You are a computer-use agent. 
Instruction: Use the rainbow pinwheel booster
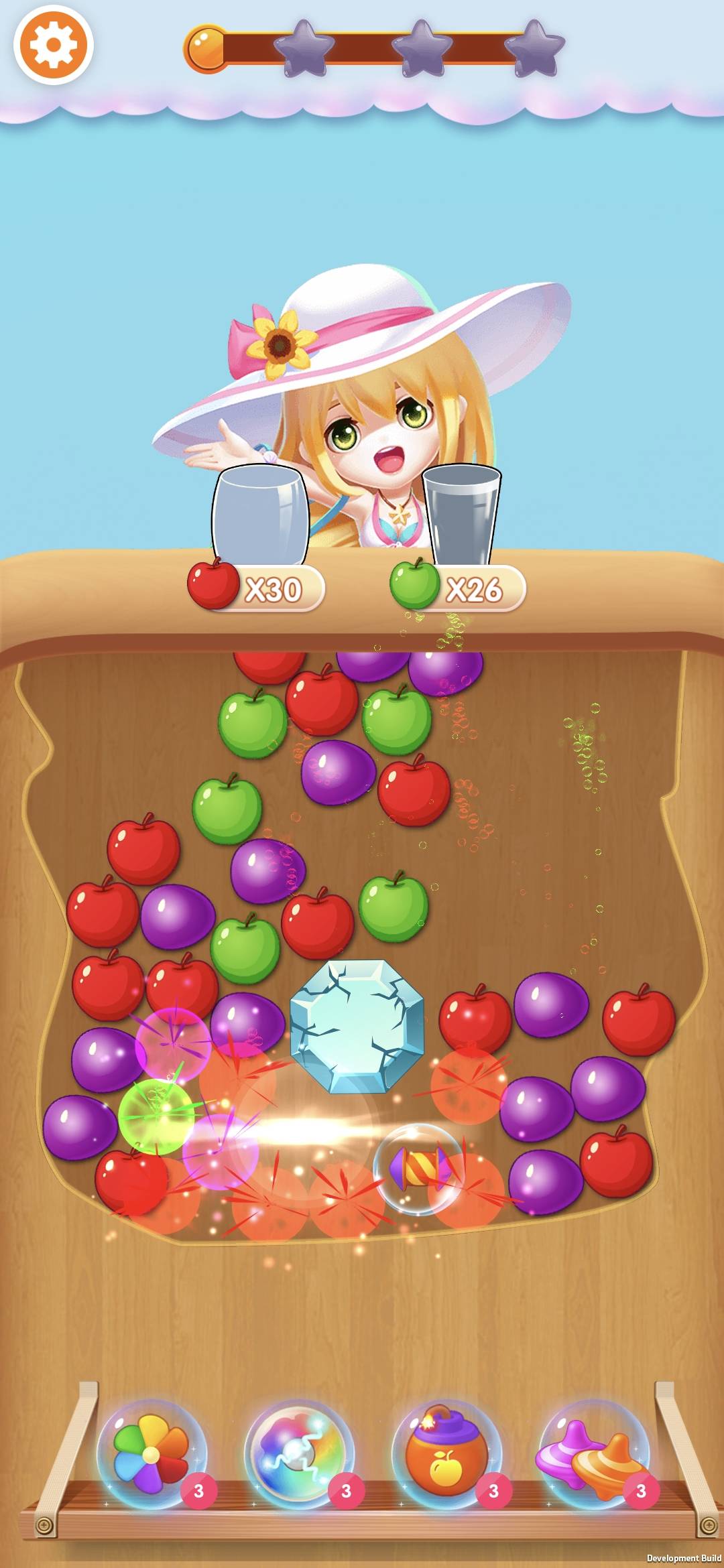point(151,1454)
